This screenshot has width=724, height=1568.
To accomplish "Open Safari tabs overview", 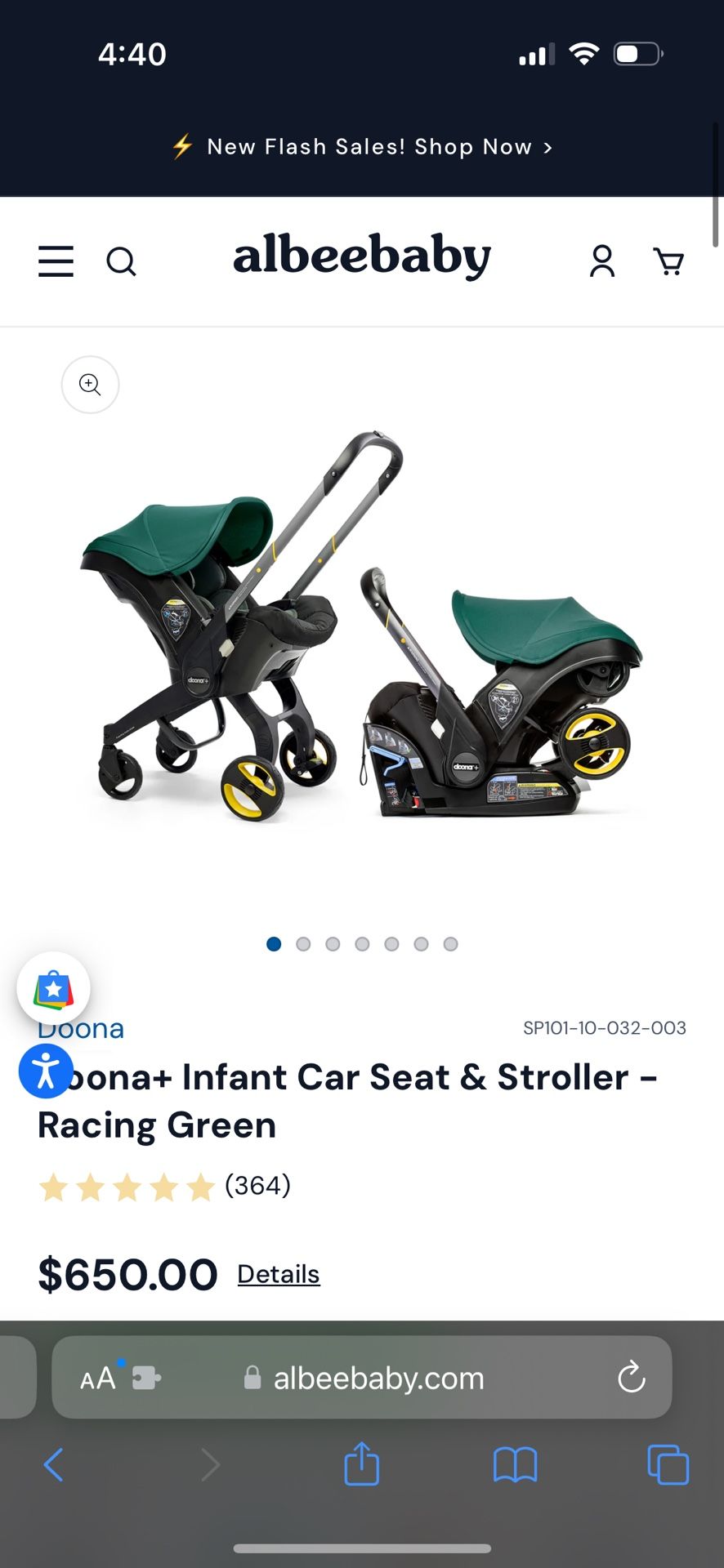I will point(668,1464).
